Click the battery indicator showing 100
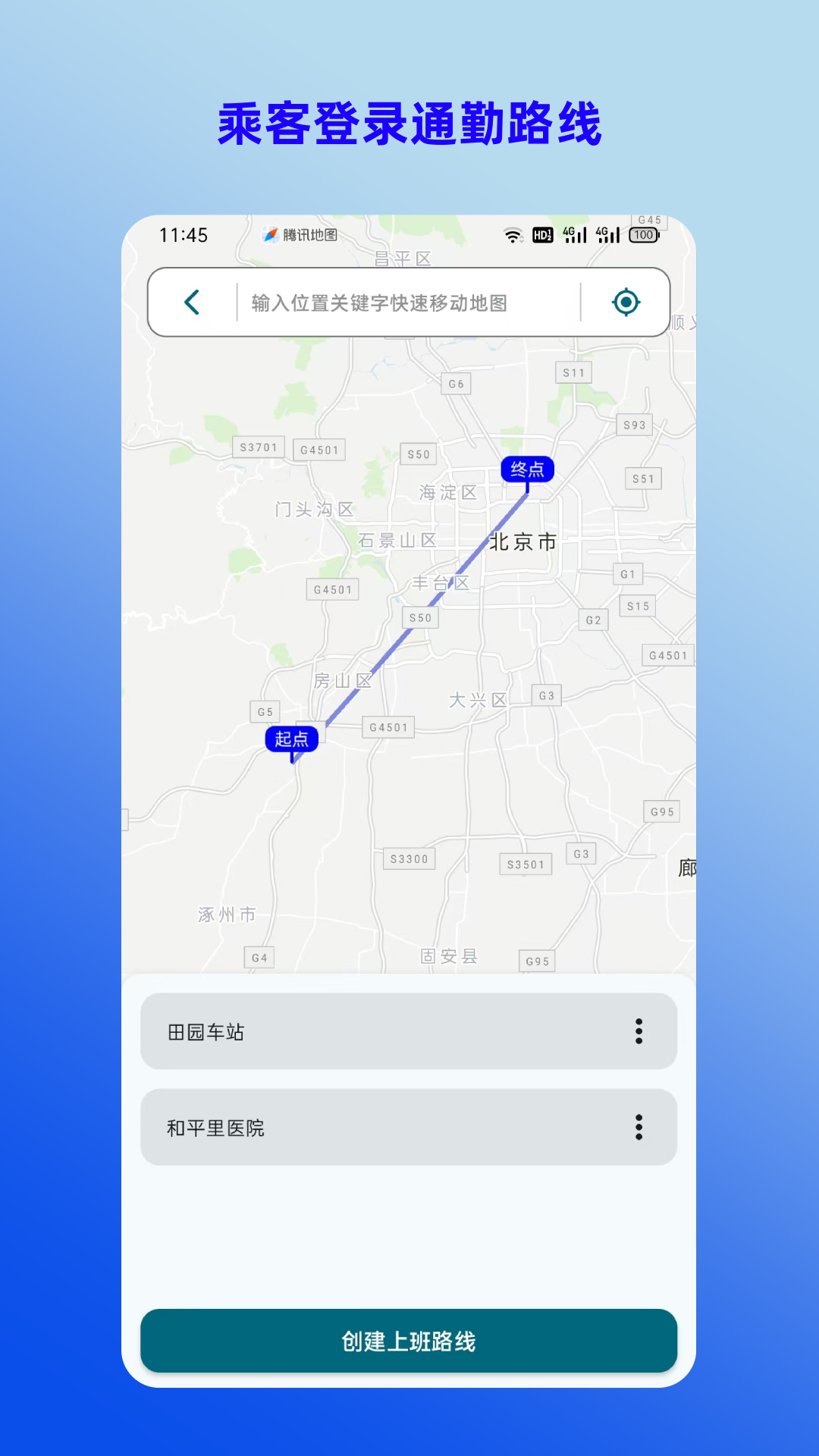The width and height of the screenshot is (819, 1456). pyautogui.click(x=643, y=235)
